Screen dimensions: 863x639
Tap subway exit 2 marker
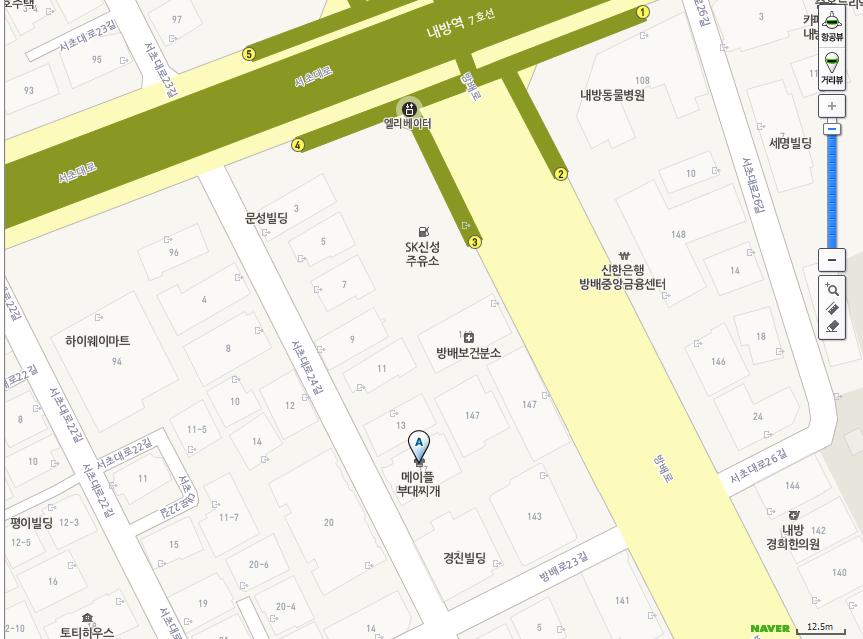click(x=561, y=174)
